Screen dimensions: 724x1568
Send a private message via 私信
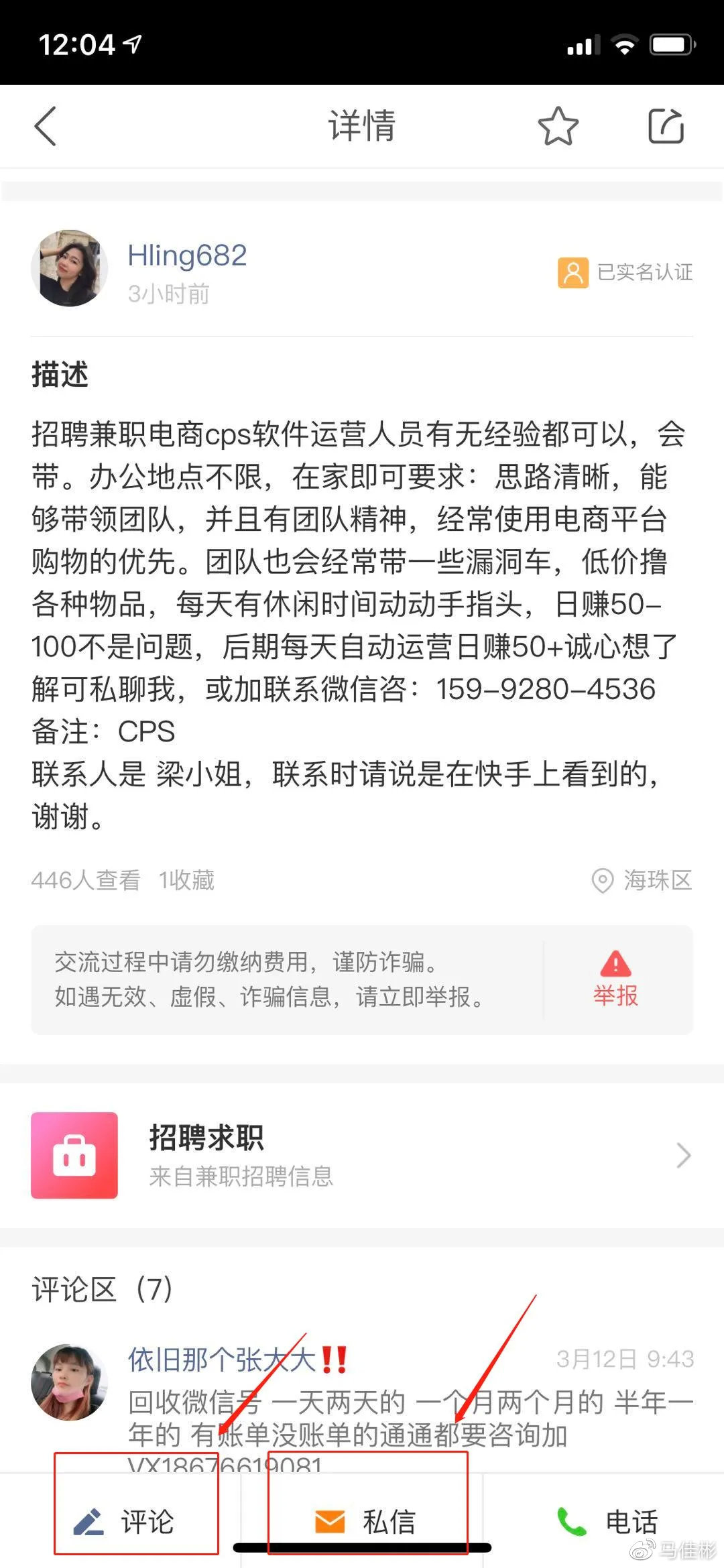point(365,1521)
